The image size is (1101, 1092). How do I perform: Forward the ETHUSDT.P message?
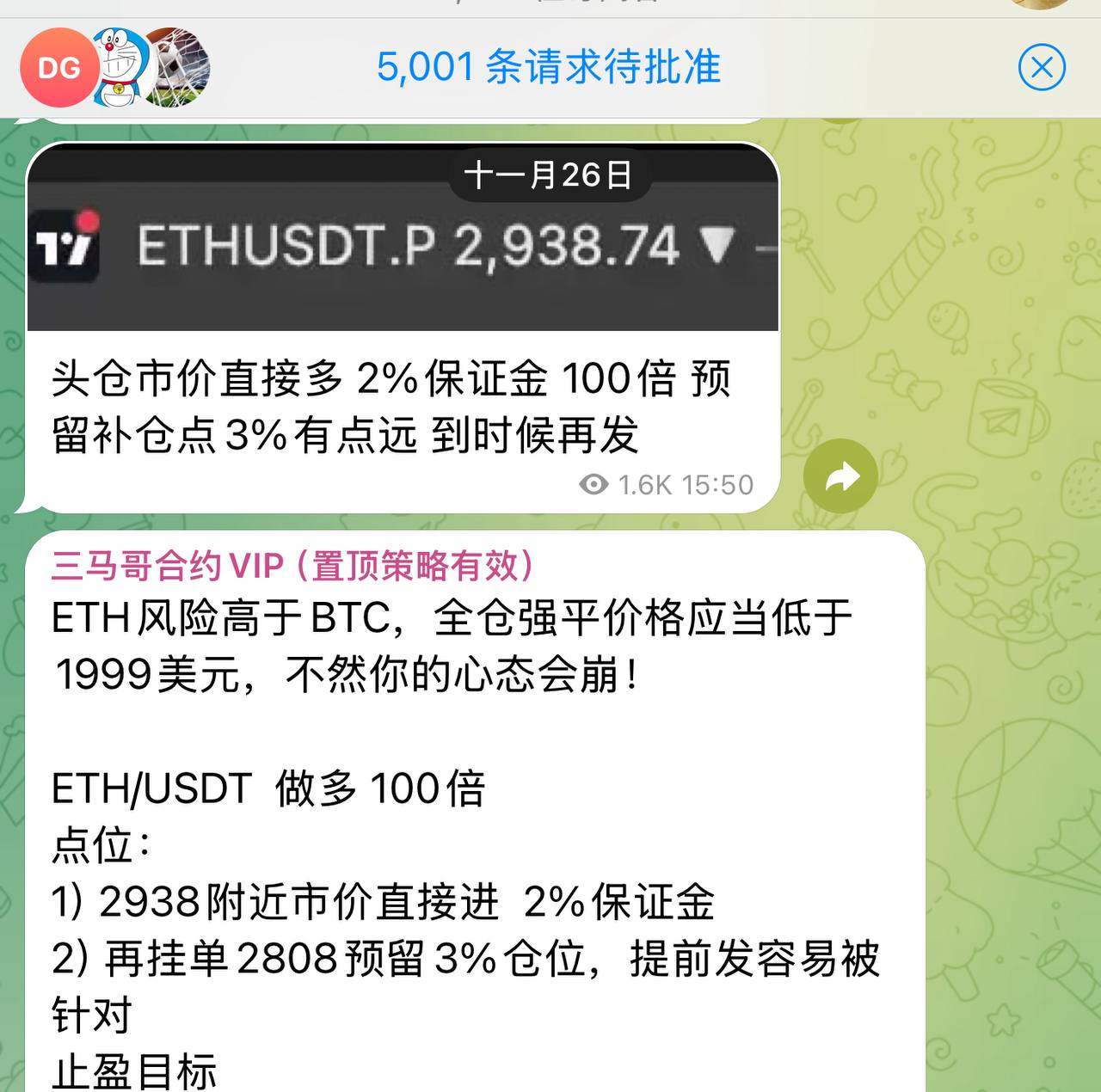point(840,476)
